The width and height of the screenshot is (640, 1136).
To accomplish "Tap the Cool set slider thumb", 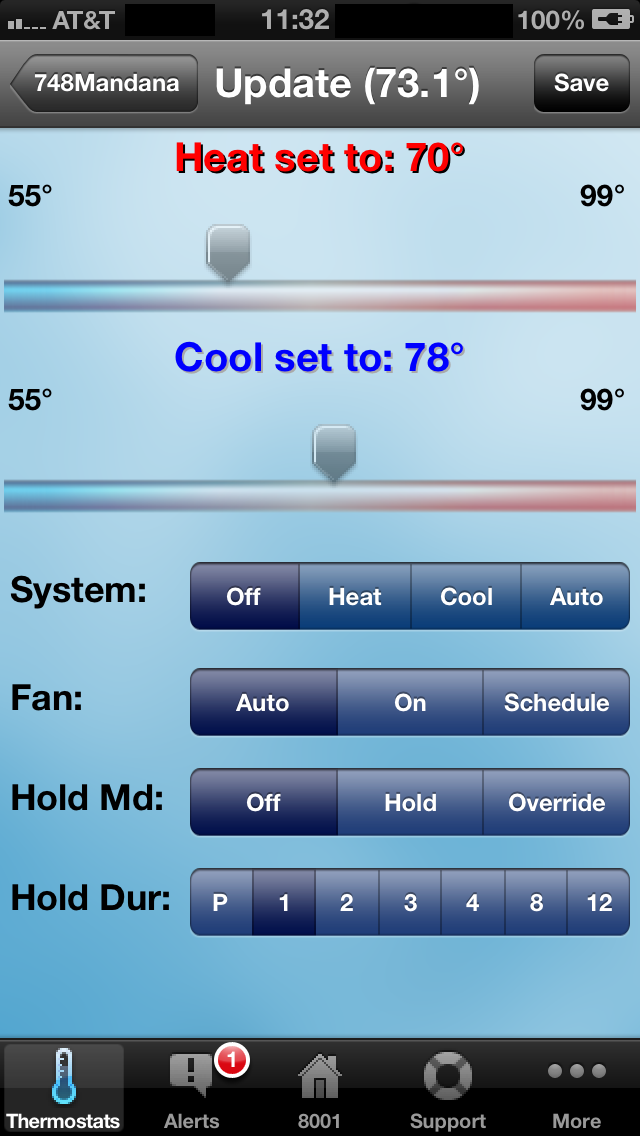I will click(334, 451).
